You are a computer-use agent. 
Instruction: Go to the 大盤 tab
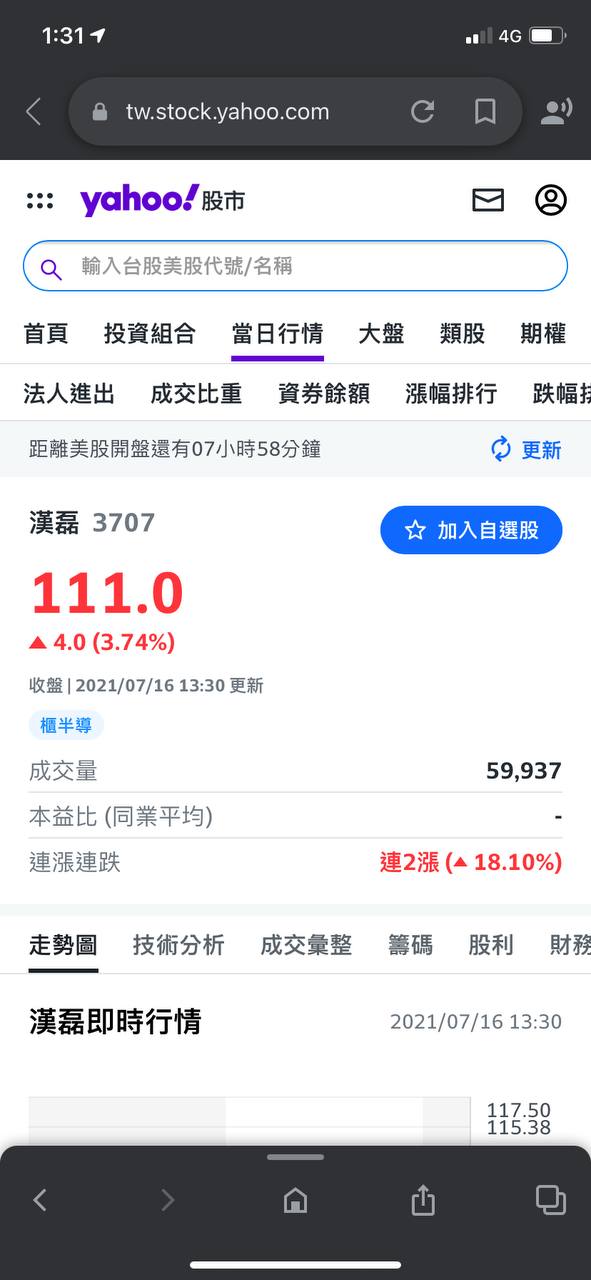(x=381, y=334)
